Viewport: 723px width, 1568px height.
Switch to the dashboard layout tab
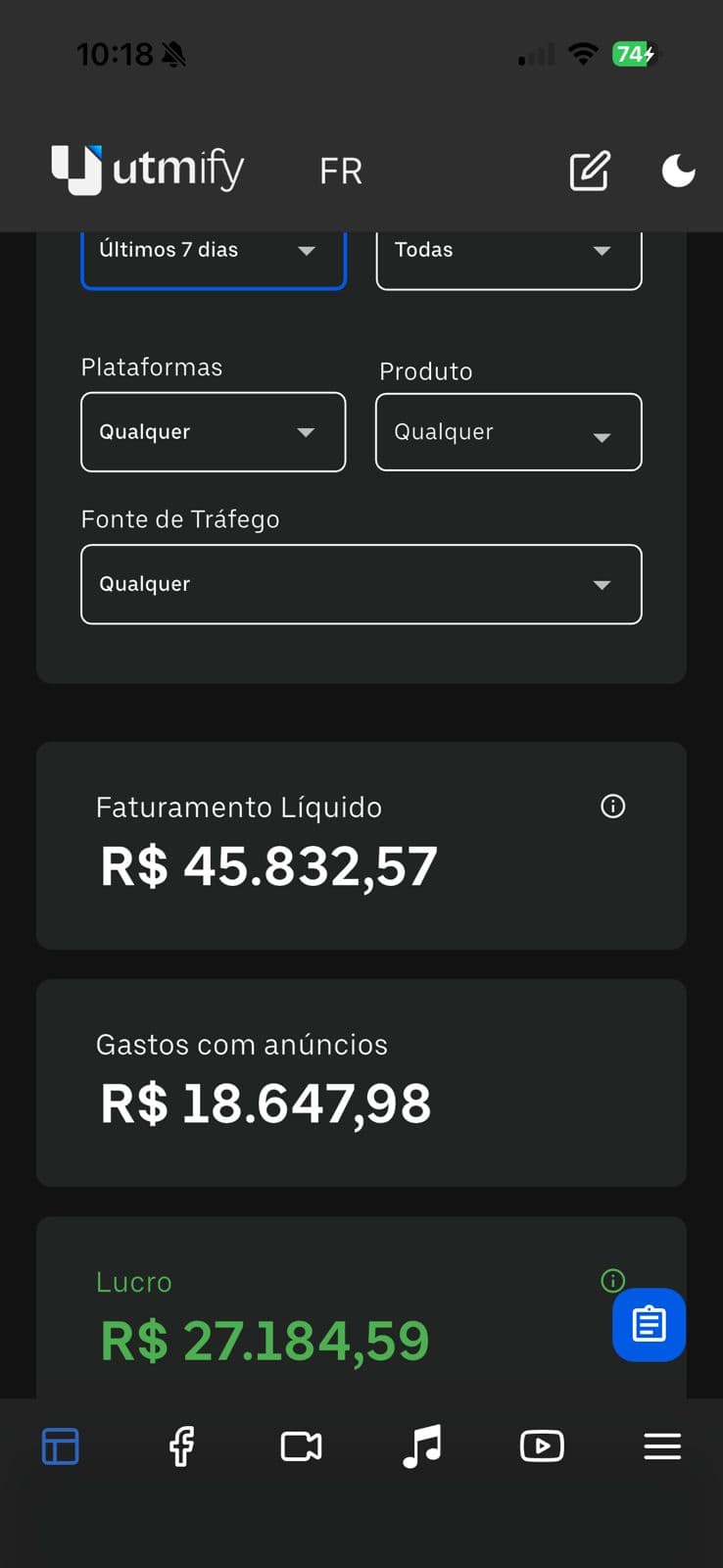pyautogui.click(x=61, y=1446)
